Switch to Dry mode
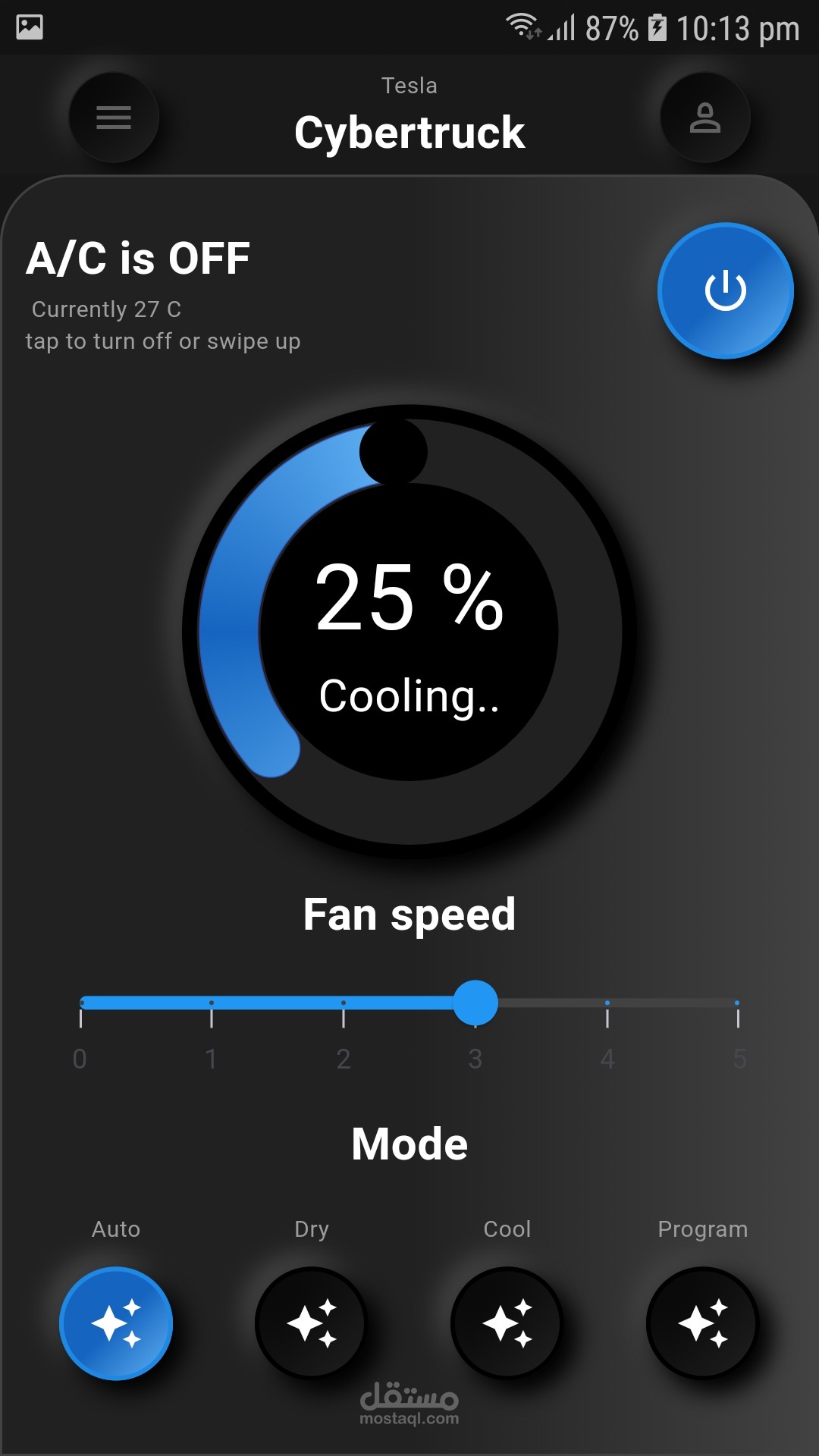The width and height of the screenshot is (819, 1456). tap(311, 1323)
